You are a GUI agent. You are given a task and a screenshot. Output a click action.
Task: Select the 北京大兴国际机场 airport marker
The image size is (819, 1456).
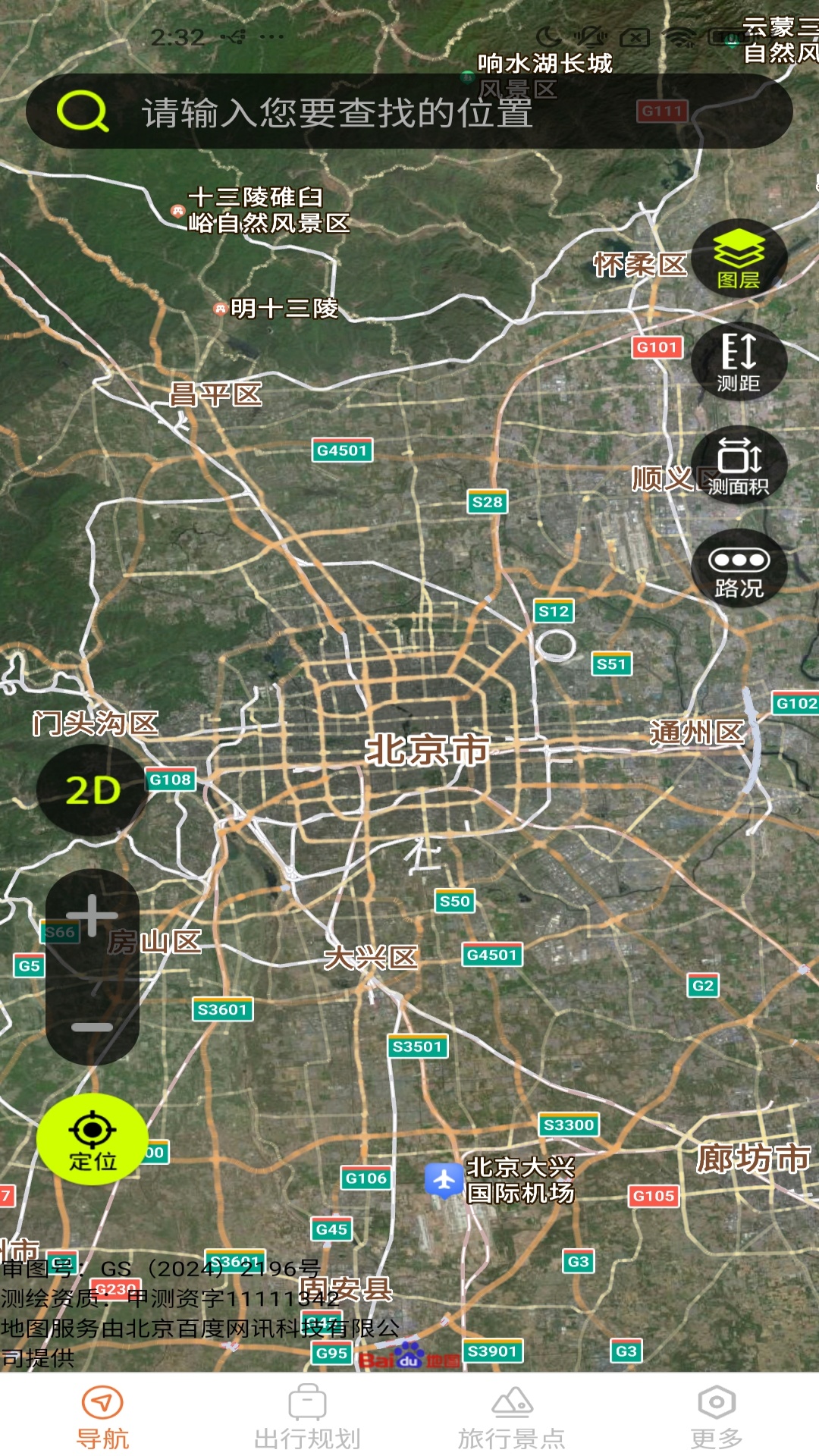coord(444,1179)
